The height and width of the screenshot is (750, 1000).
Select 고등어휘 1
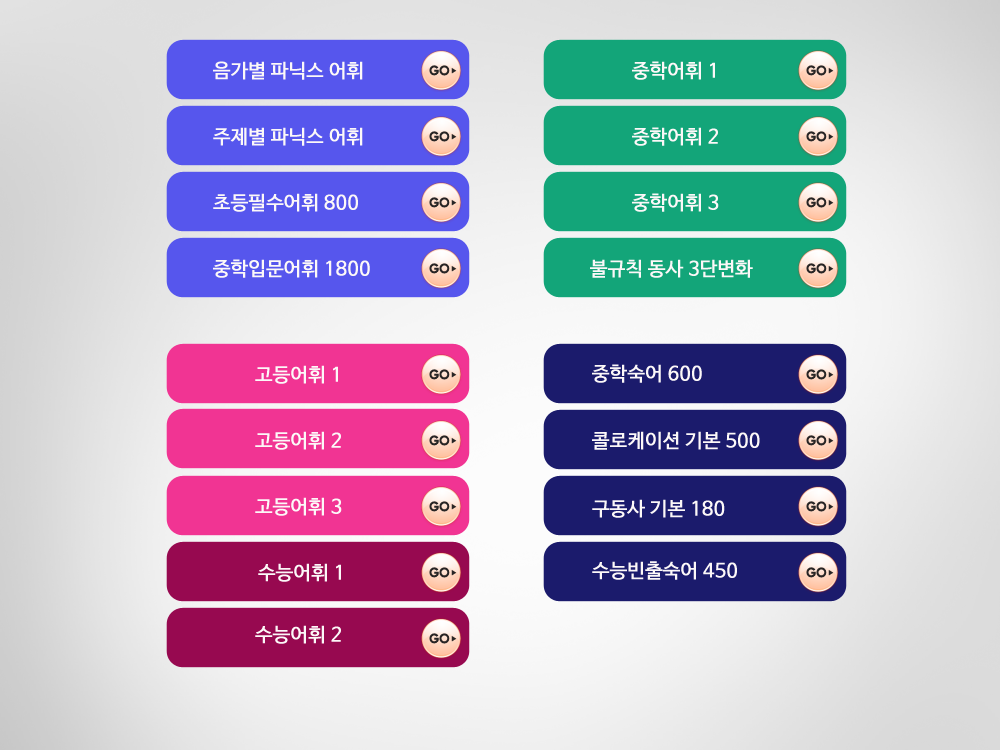pos(317,374)
